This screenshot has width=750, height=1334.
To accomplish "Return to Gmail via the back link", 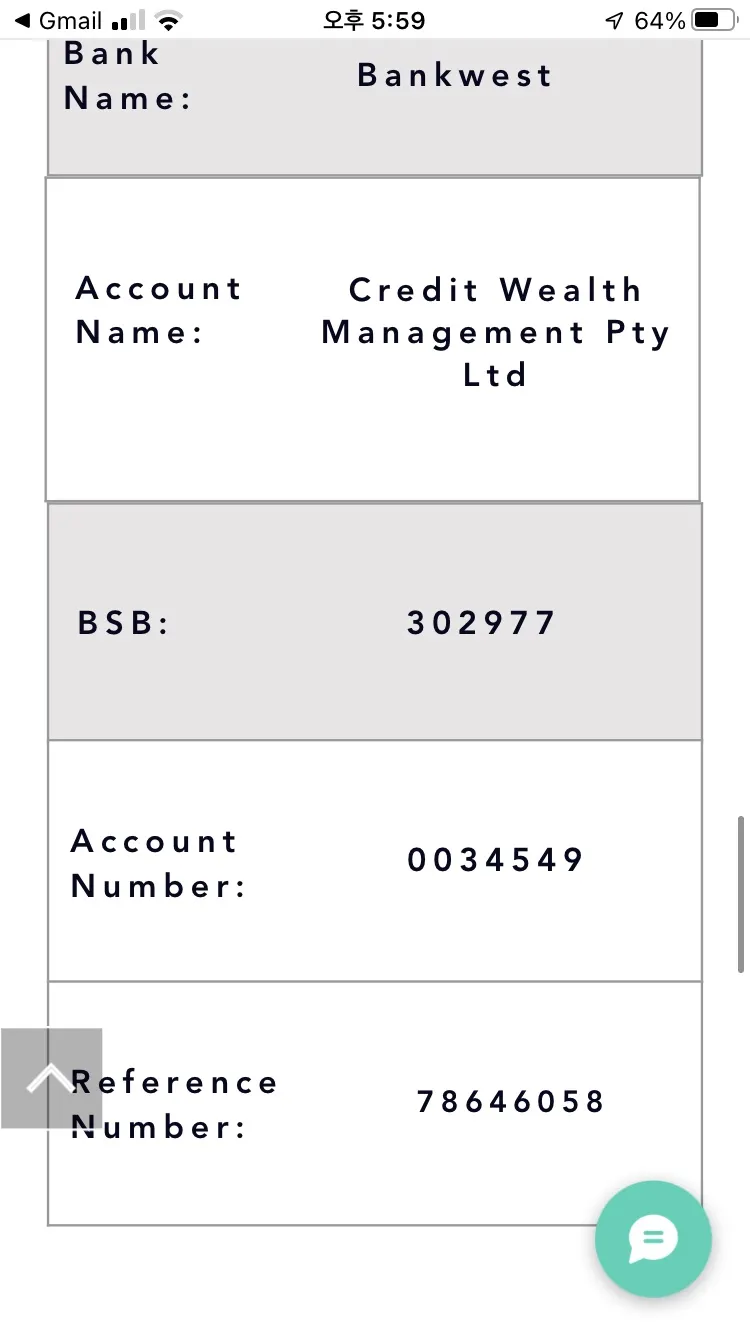I will [x=57, y=20].
